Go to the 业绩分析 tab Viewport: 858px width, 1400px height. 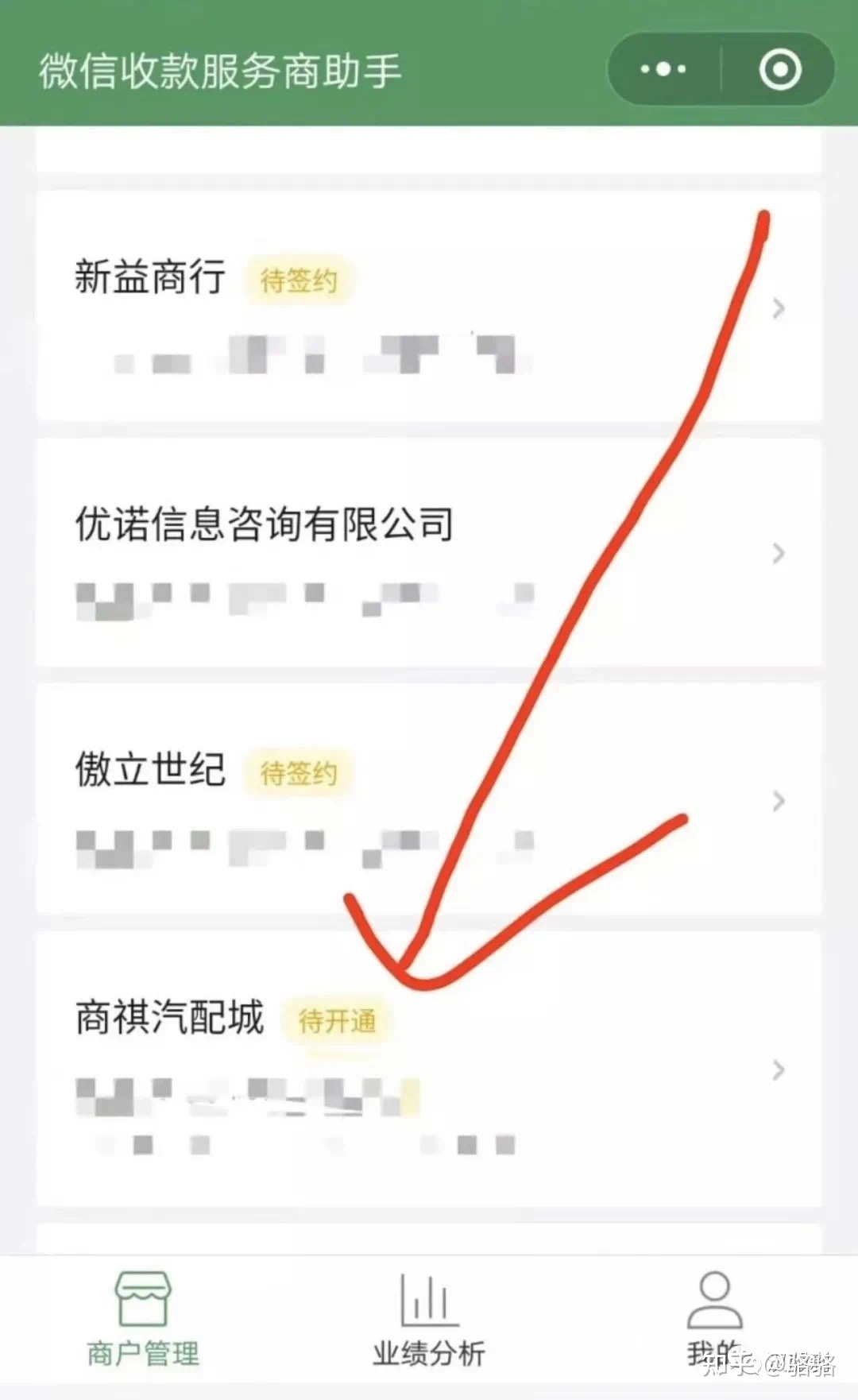coord(429,1319)
